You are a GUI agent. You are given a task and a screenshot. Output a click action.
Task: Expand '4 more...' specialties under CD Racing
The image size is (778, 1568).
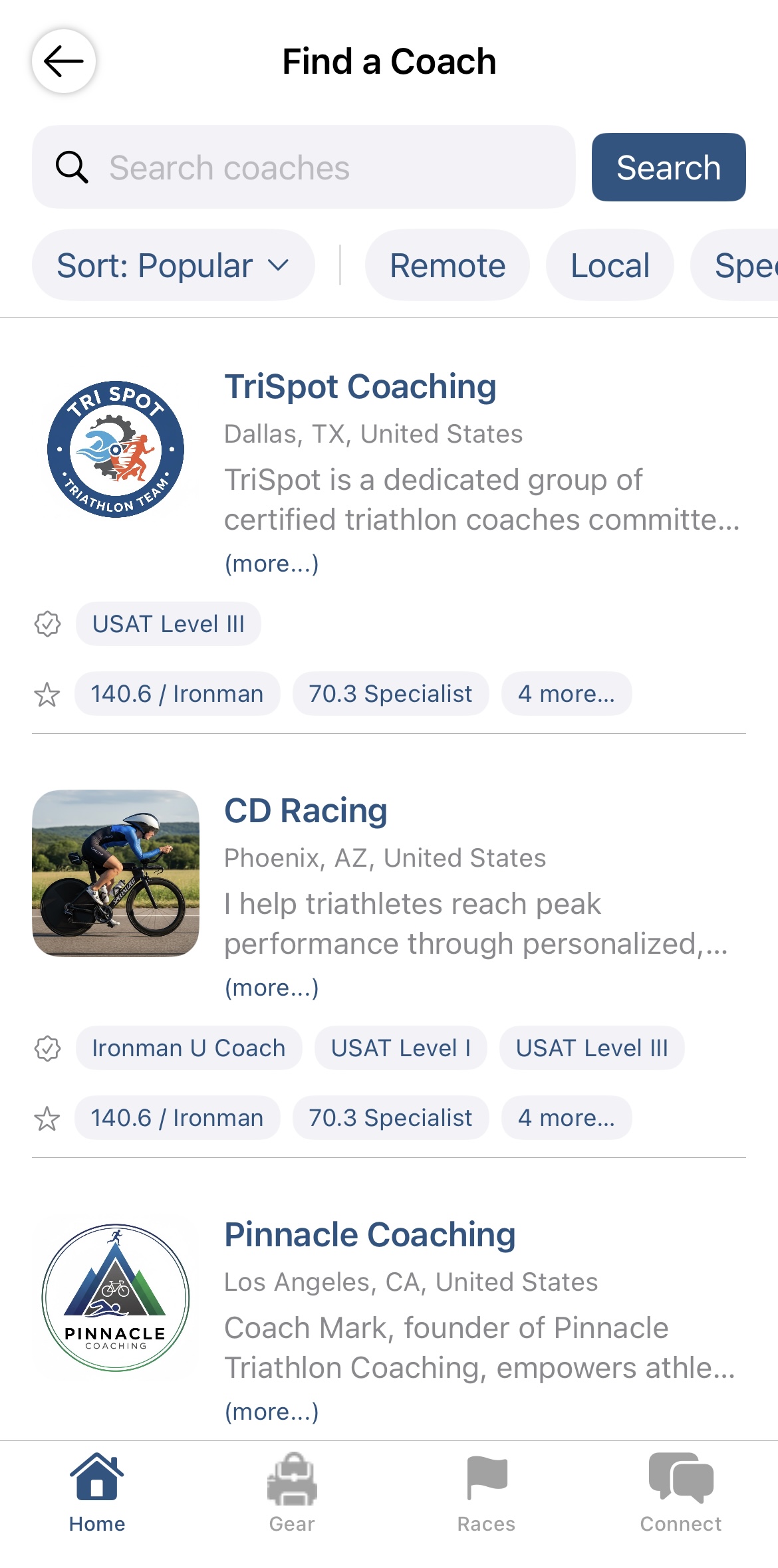tap(567, 1117)
